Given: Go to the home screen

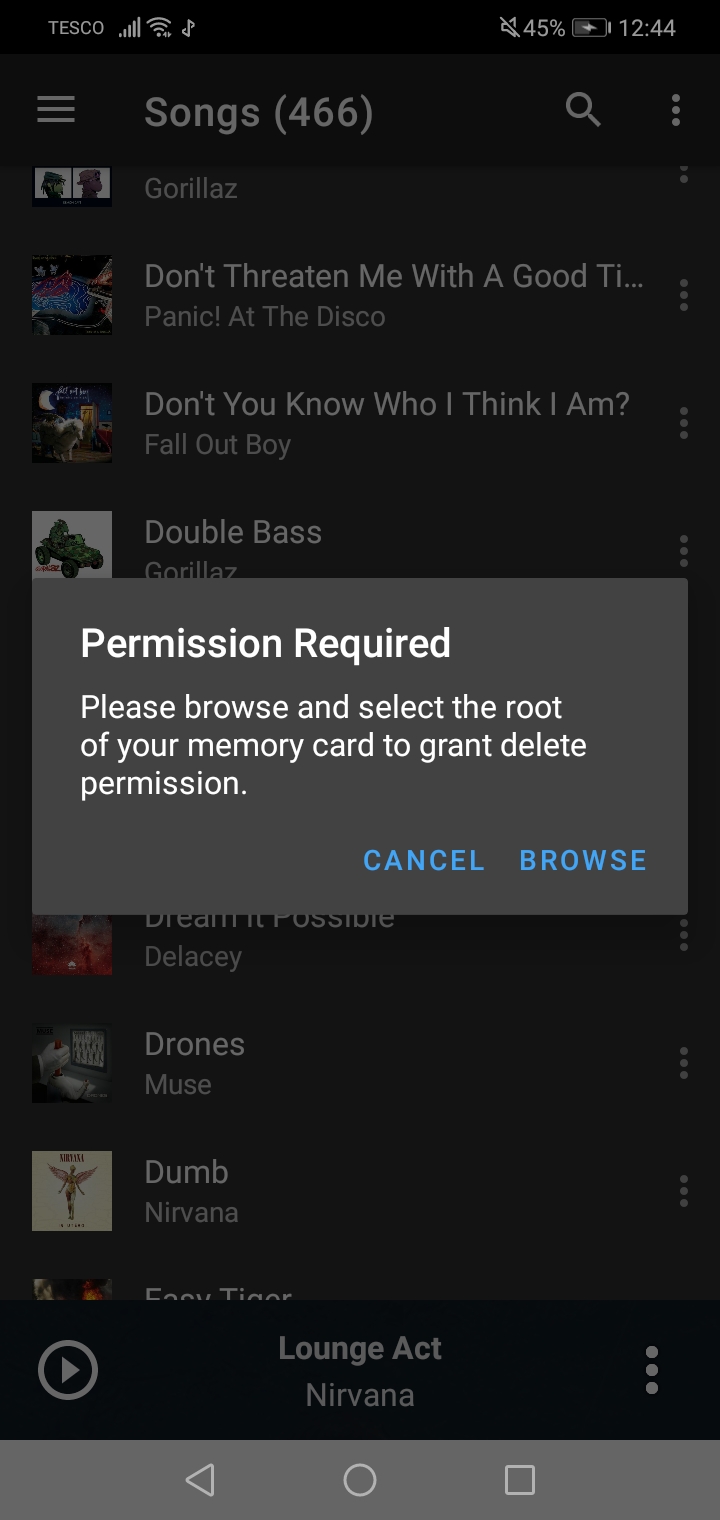Looking at the screenshot, I should click(x=360, y=1480).
